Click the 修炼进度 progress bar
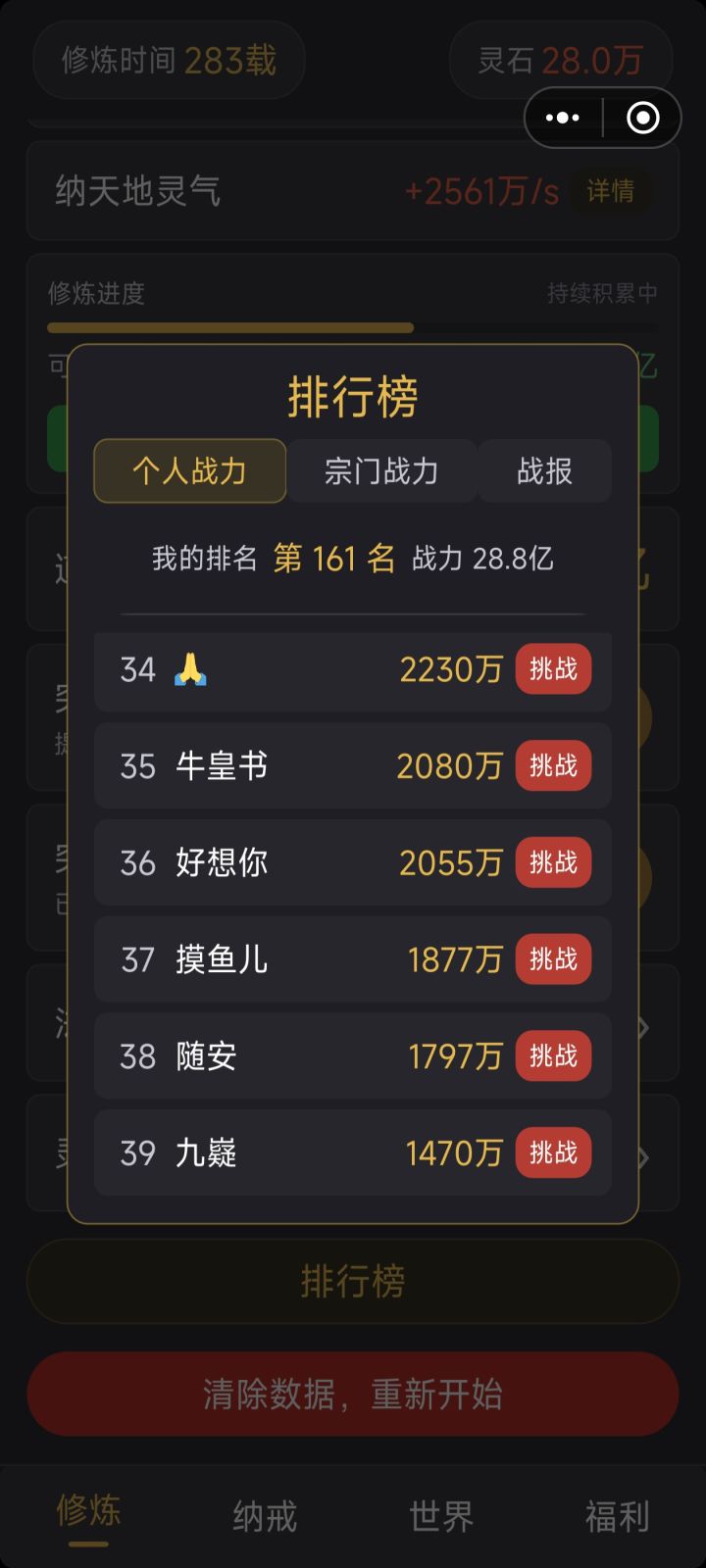Screen dimensions: 706x1568 352,327
